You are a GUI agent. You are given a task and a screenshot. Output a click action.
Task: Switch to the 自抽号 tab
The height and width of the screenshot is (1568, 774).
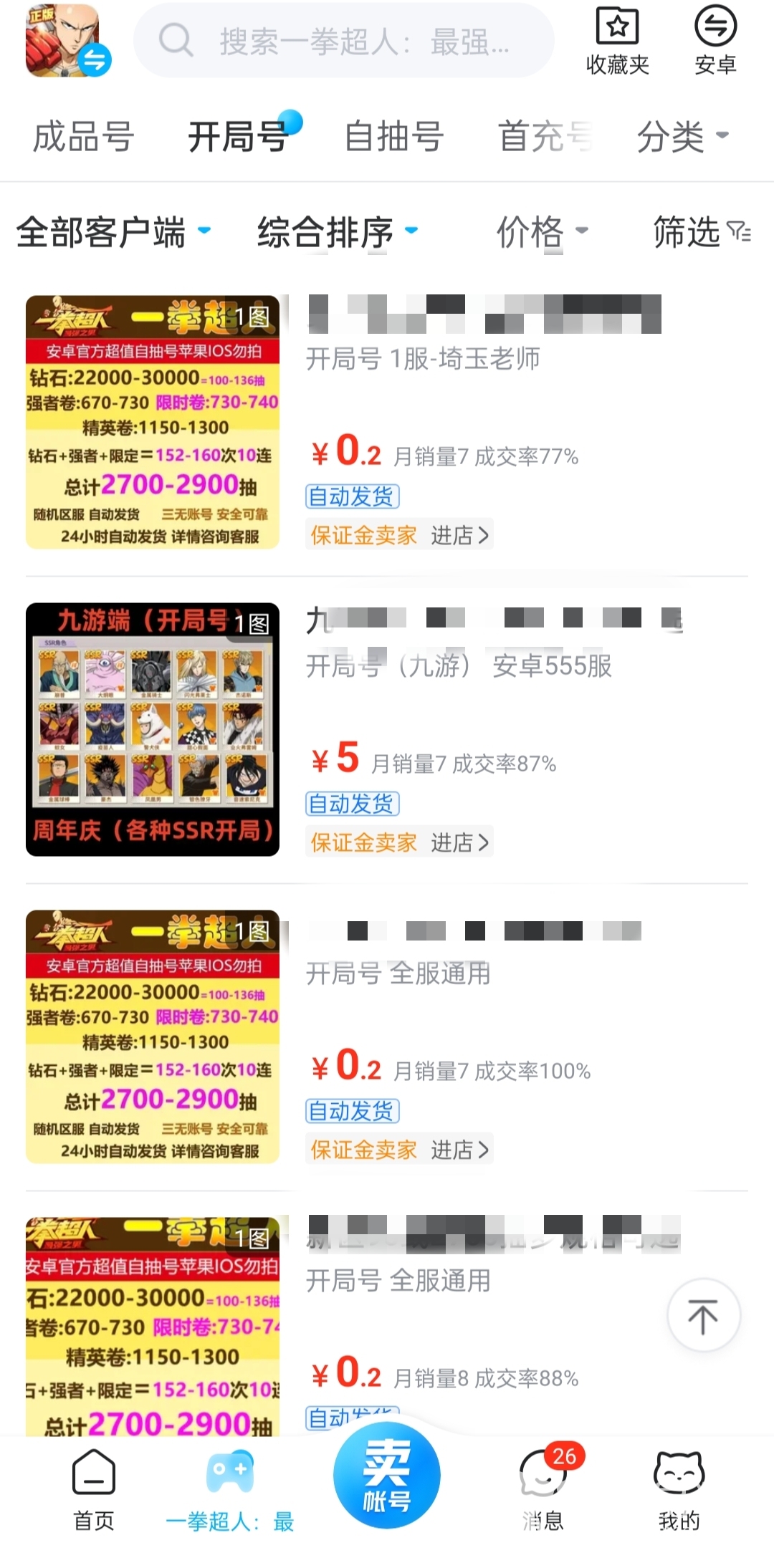pos(393,136)
